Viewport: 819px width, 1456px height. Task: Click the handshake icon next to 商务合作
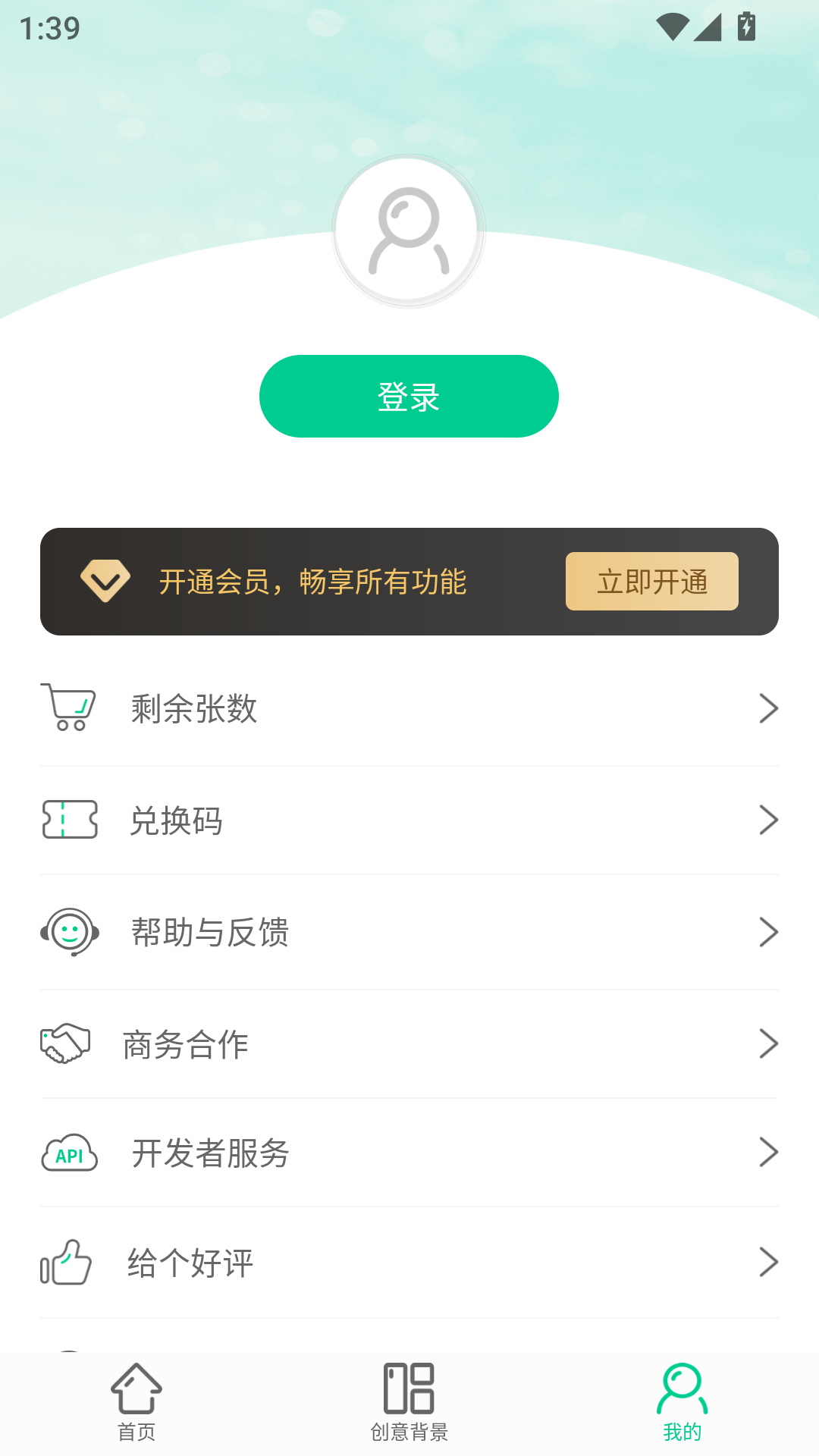(66, 1044)
